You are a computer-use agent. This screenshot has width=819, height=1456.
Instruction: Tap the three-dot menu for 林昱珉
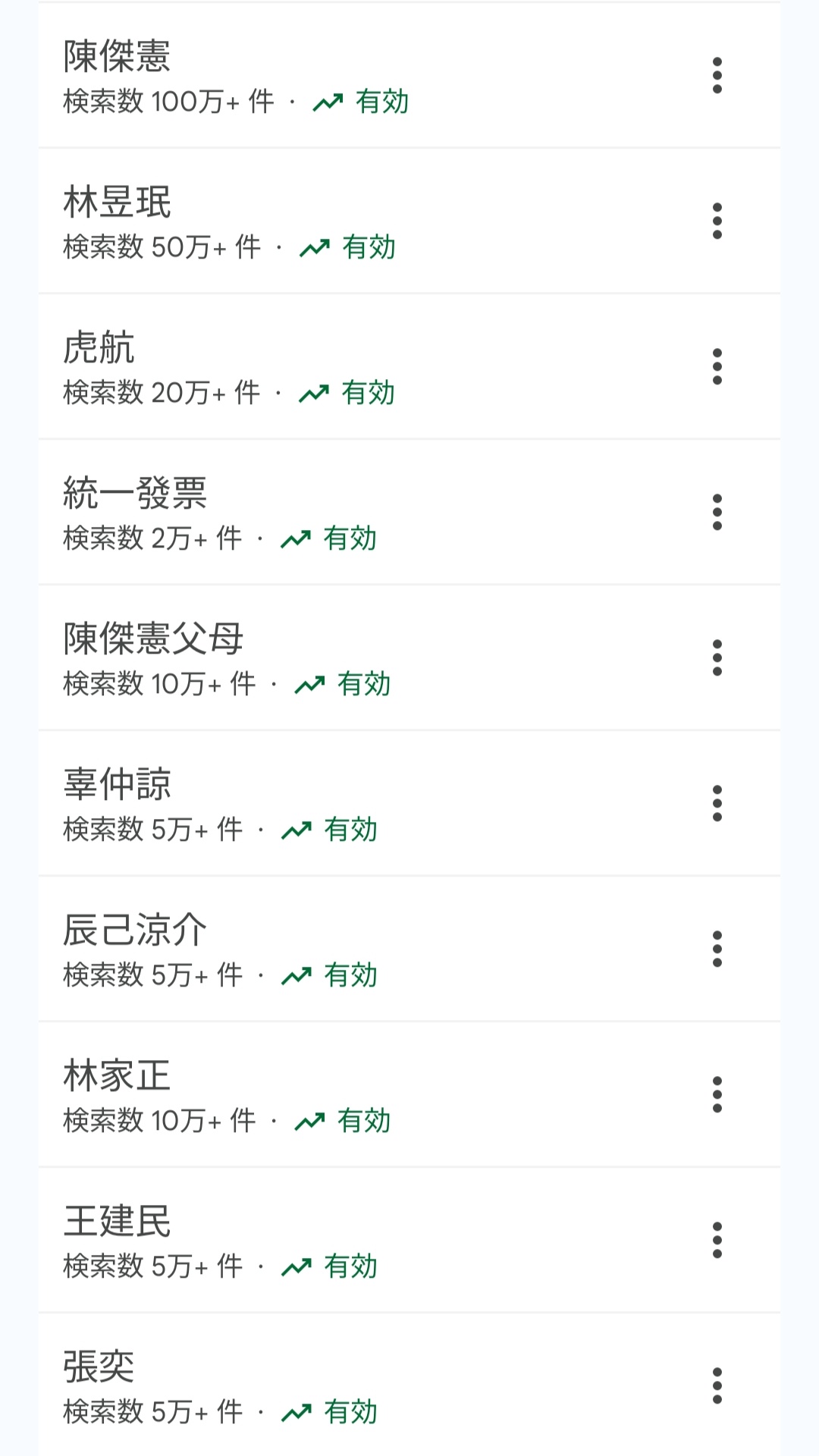tap(717, 221)
